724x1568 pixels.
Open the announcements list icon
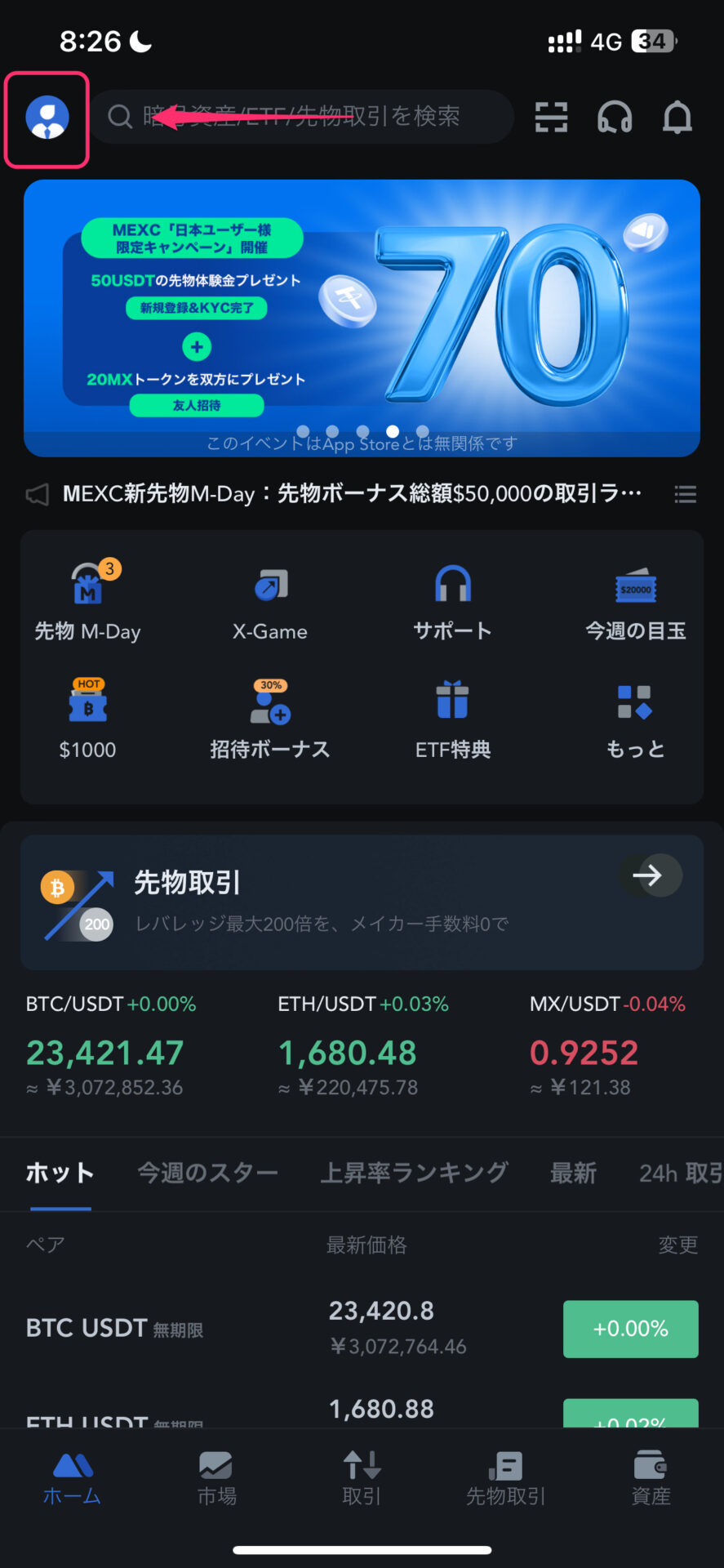pos(685,494)
